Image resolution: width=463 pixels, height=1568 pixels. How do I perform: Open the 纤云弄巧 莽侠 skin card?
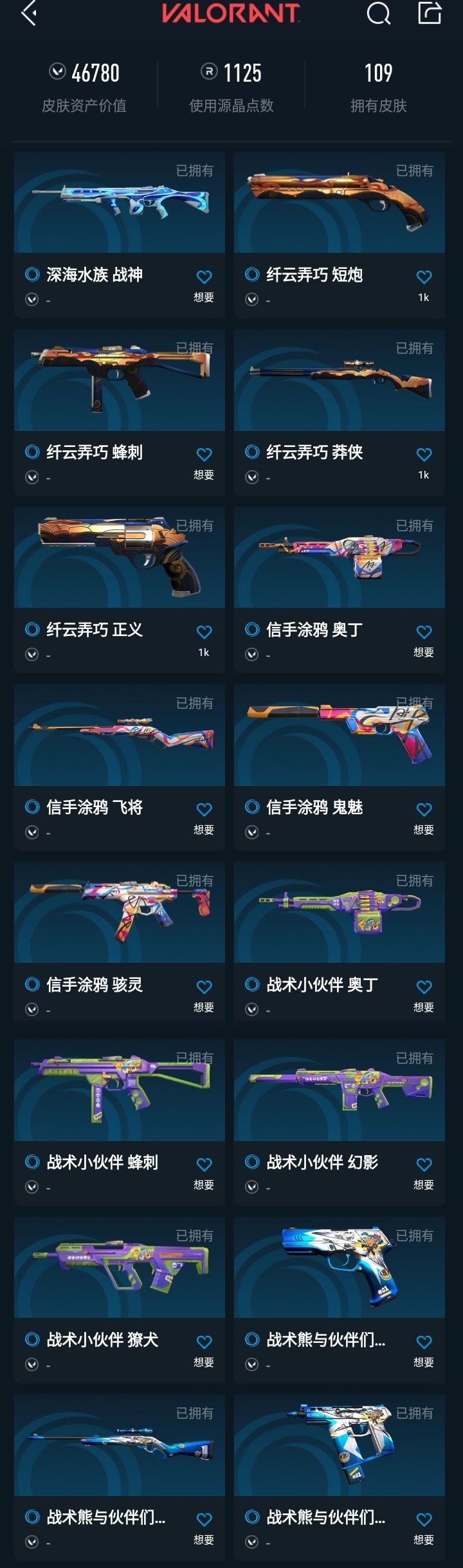(340, 381)
